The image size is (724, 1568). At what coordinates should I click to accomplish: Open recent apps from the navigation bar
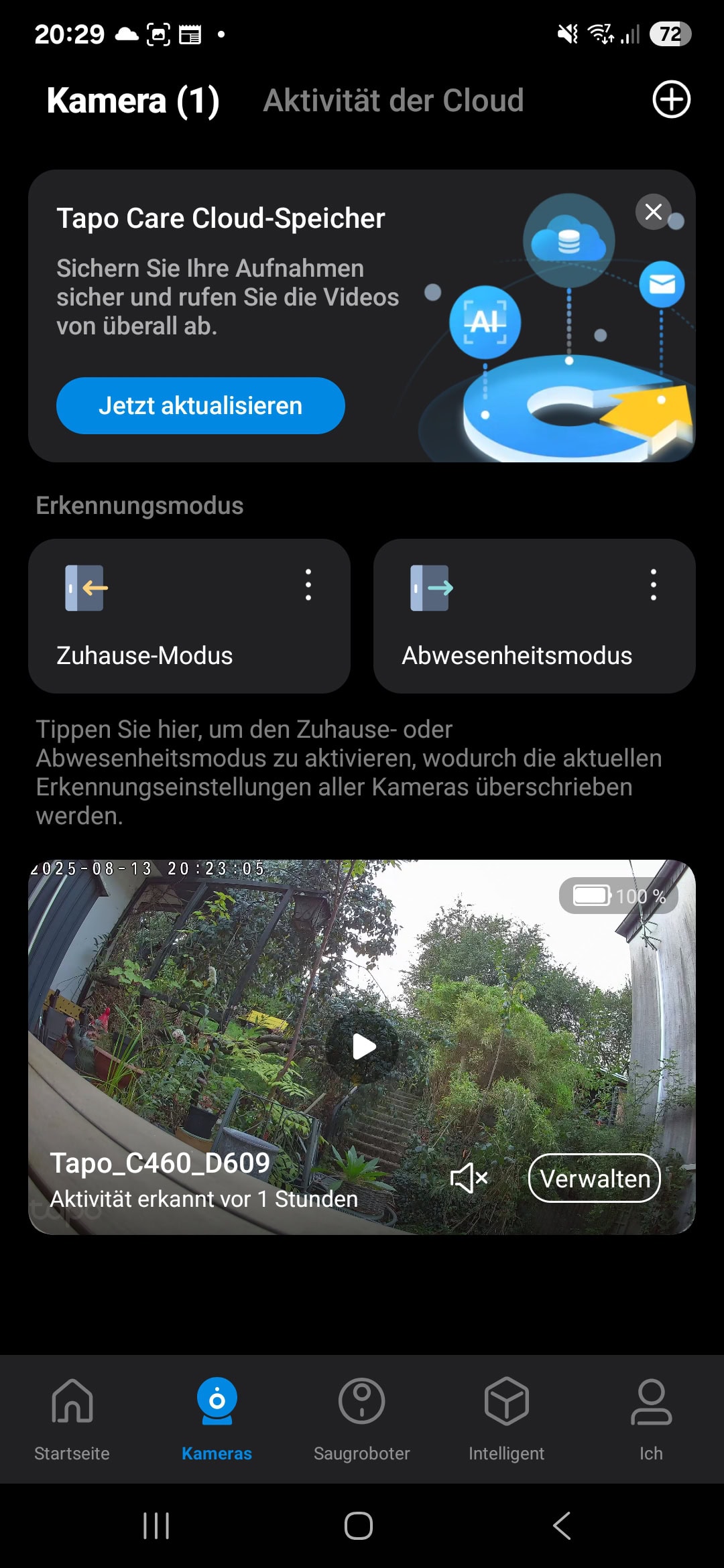pos(156,1526)
